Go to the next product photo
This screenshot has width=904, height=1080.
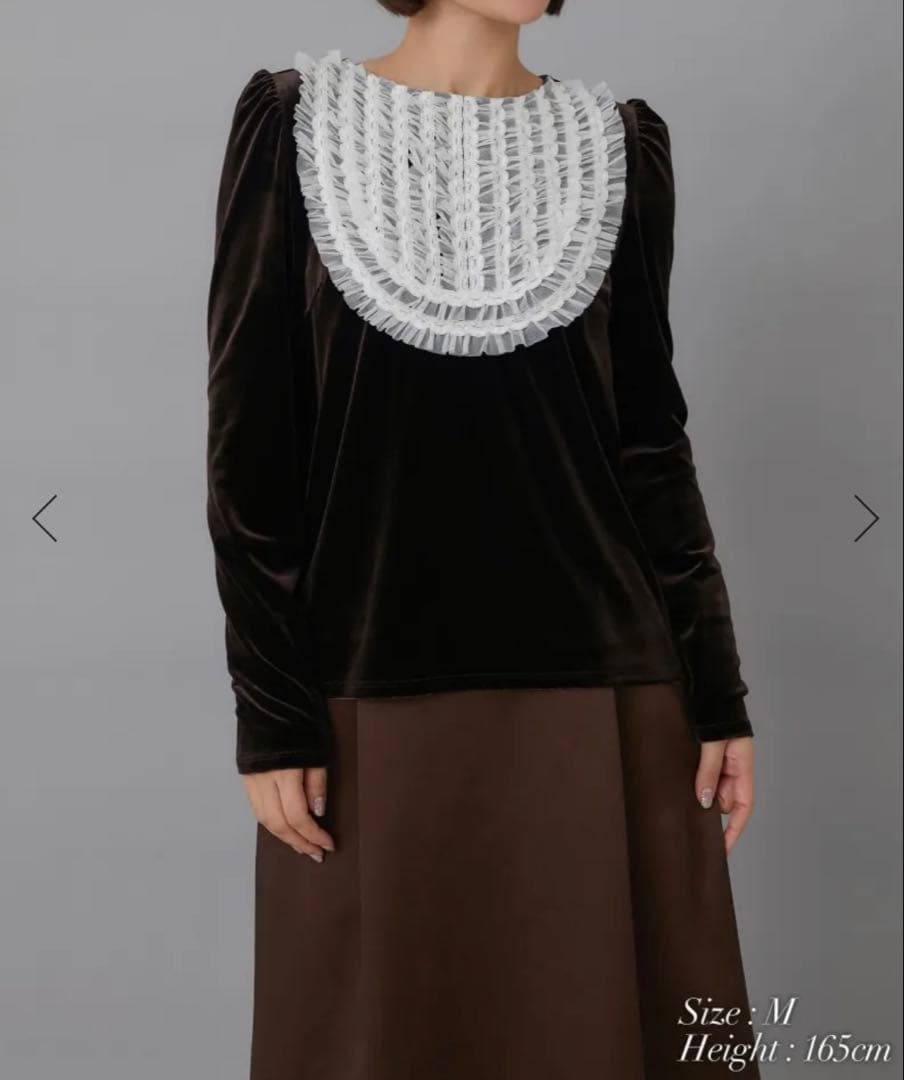865,518
